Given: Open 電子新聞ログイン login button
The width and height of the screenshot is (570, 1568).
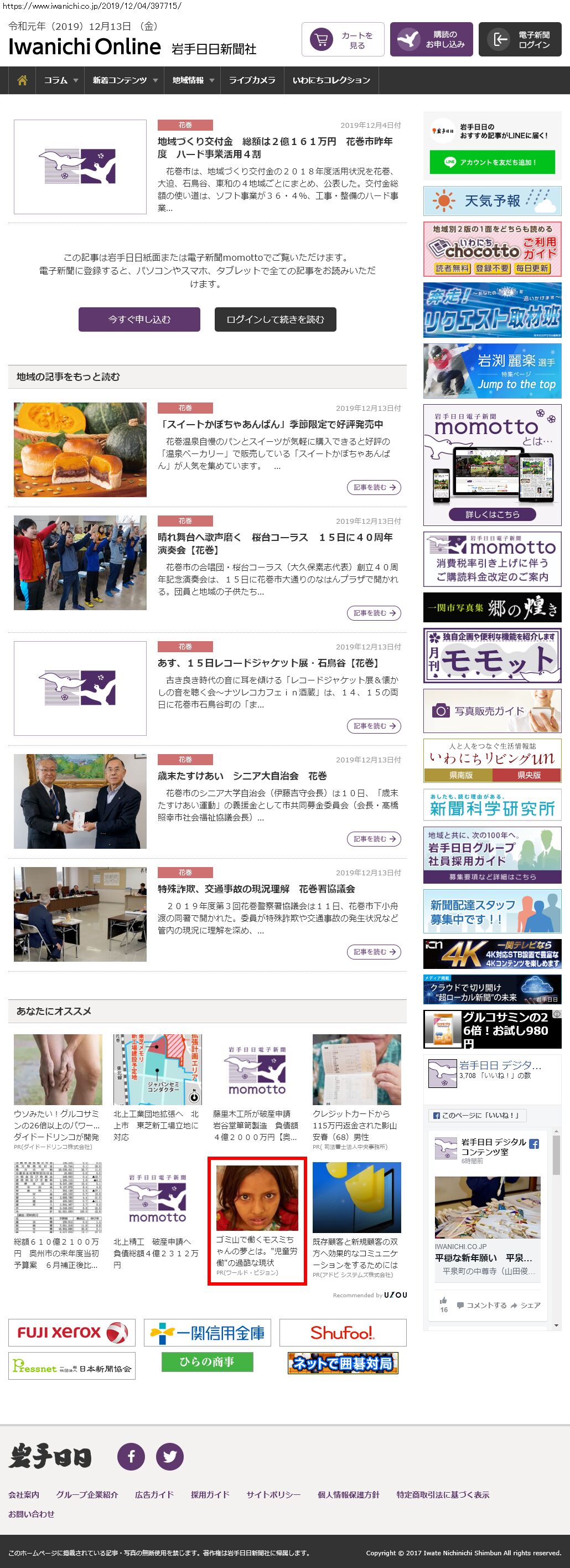Looking at the screenshot, I should coord(520,39).
